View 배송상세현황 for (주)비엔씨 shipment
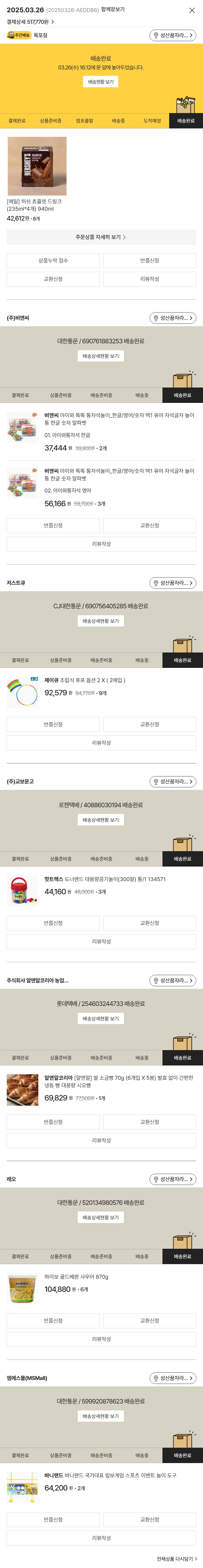Image resolution: width=203 pixels, height=1568 pixels. (100, 356)
